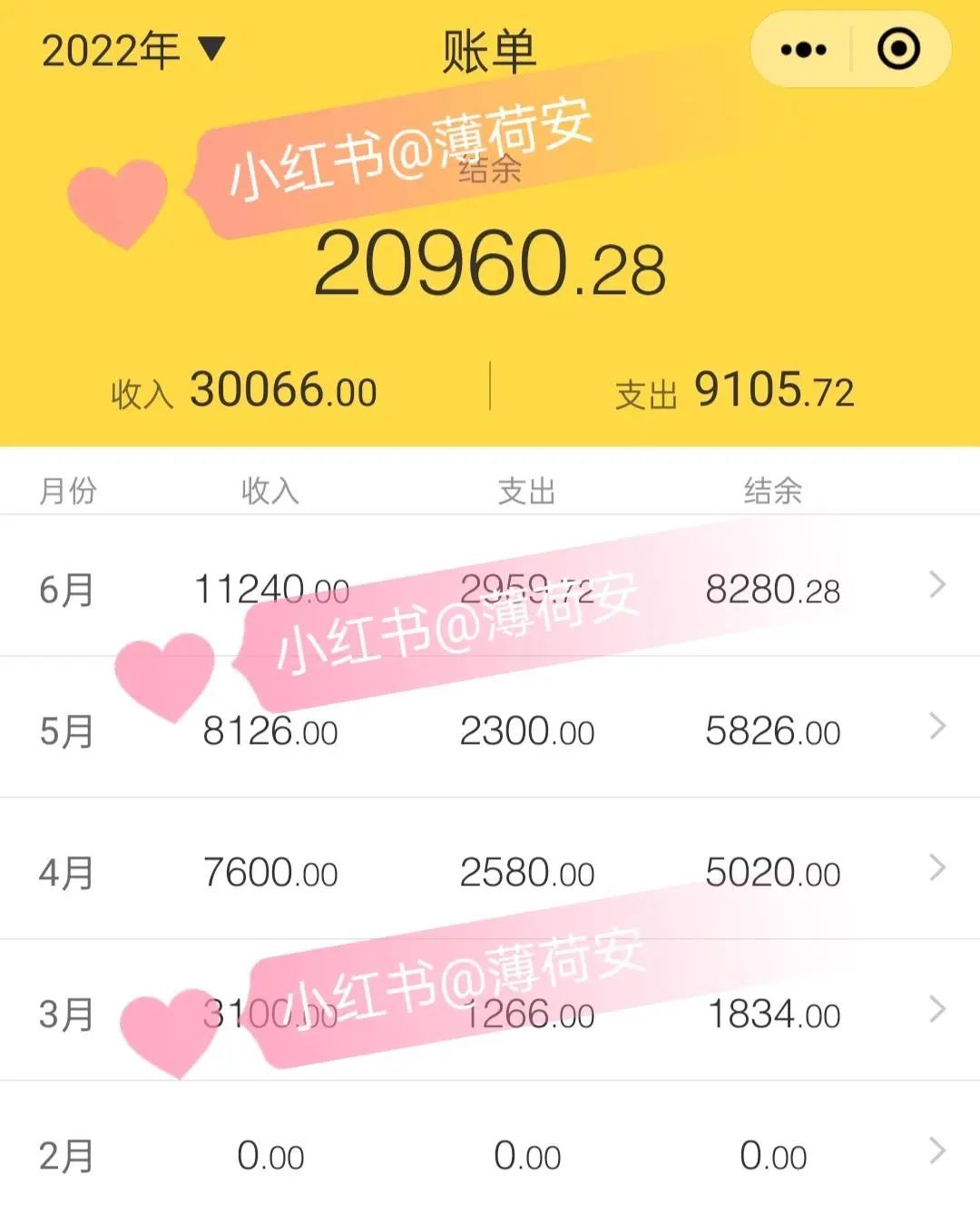Screen dimensions: 980x1214
Task: Open details for the 2月 row
Action: (936, 1156)
